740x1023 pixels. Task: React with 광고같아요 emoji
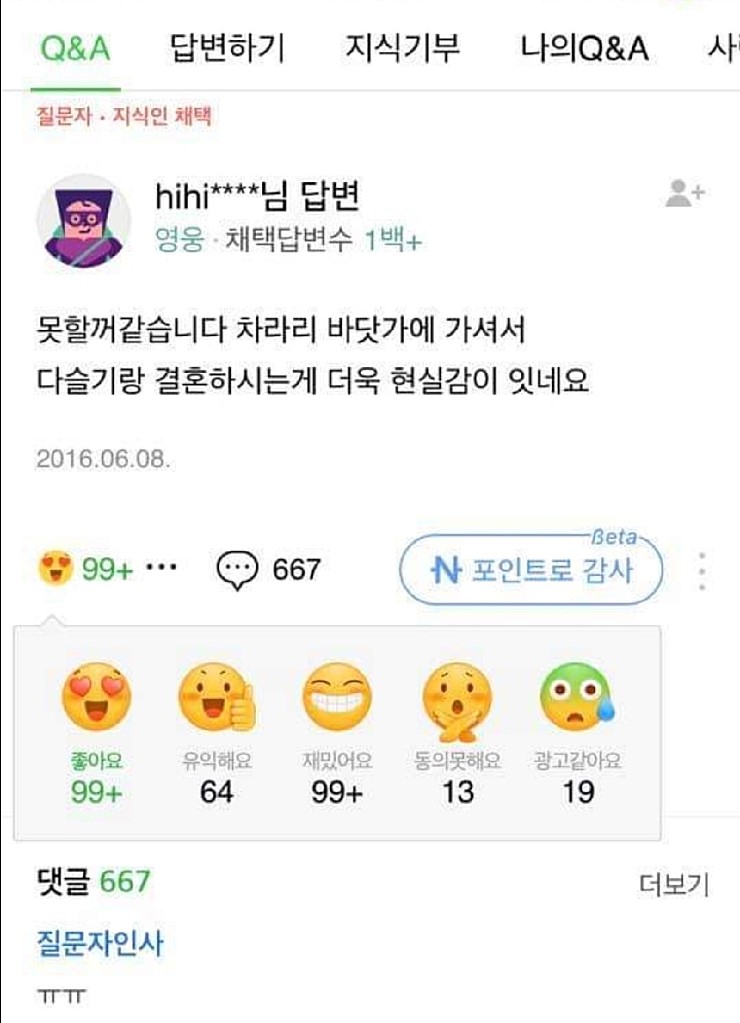(577, 697)
